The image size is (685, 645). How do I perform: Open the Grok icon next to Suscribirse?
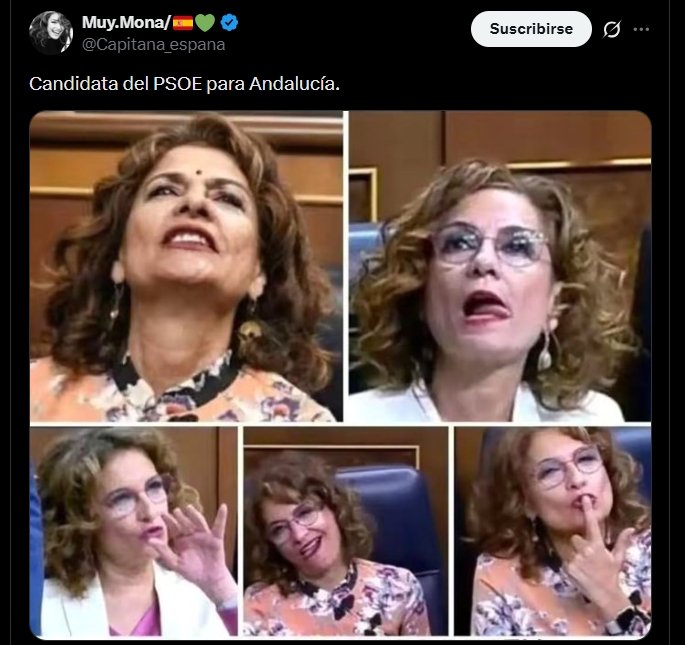(x=612, y=30)
